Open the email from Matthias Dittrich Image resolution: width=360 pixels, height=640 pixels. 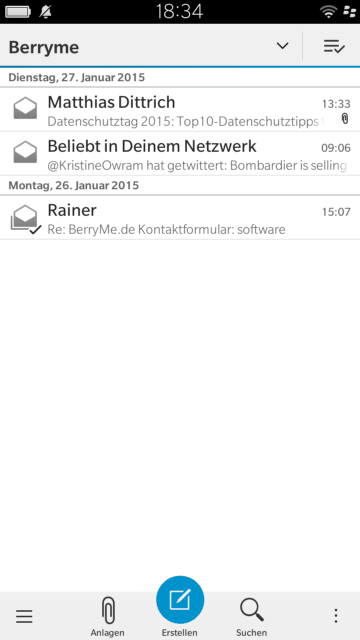tap(180, 109)
